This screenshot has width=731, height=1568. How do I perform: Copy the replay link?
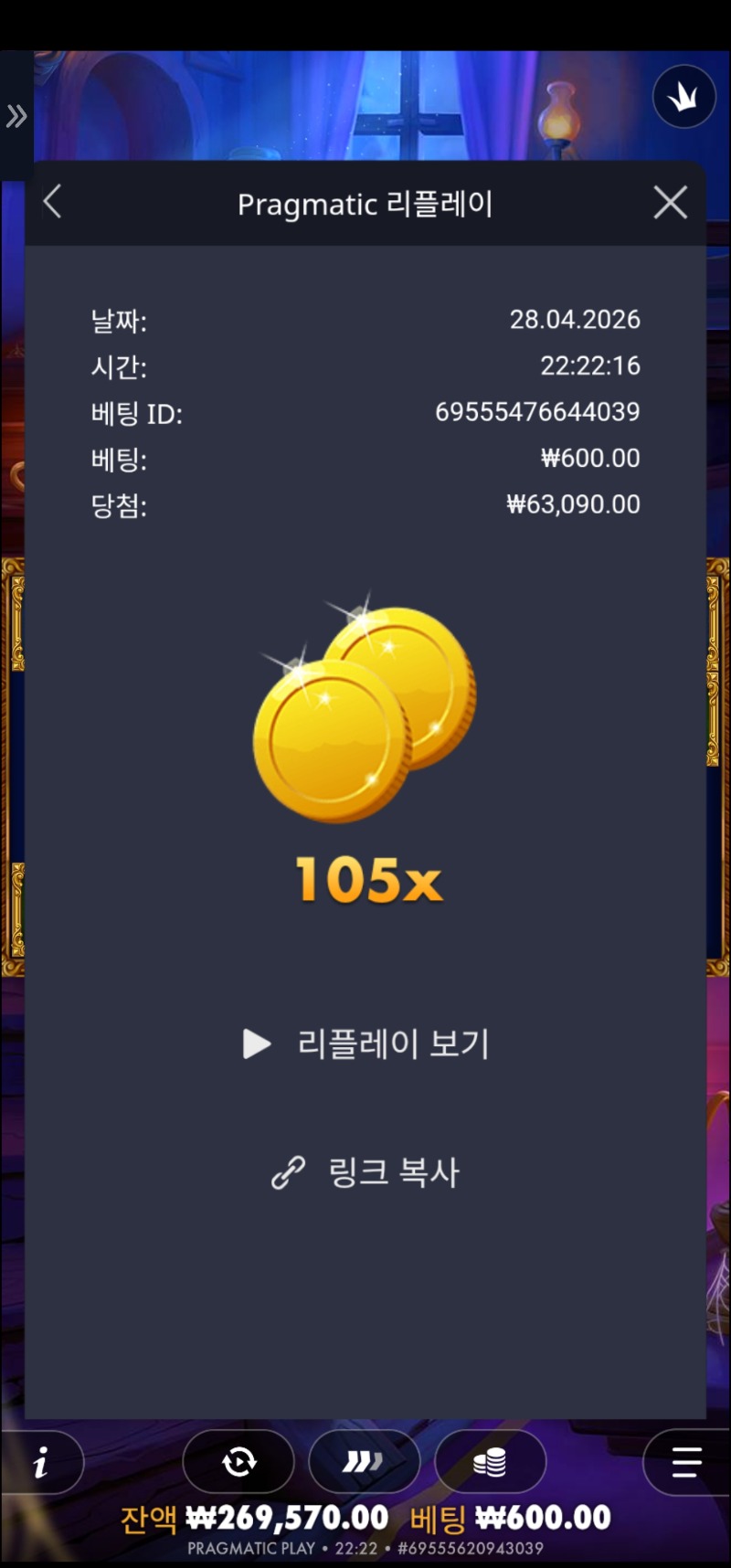click(365, 1172)
